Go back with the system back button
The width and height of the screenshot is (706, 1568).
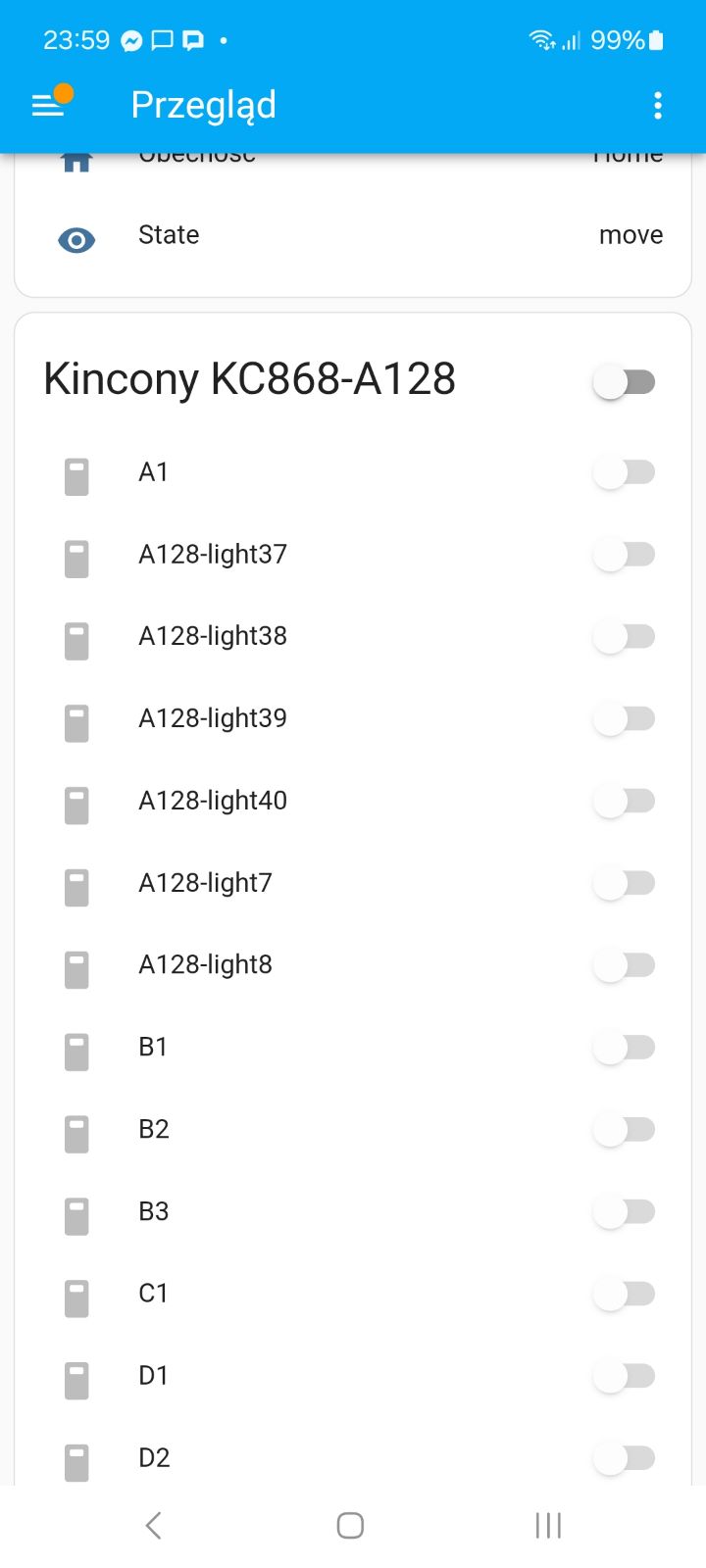tap(153, 1525)
